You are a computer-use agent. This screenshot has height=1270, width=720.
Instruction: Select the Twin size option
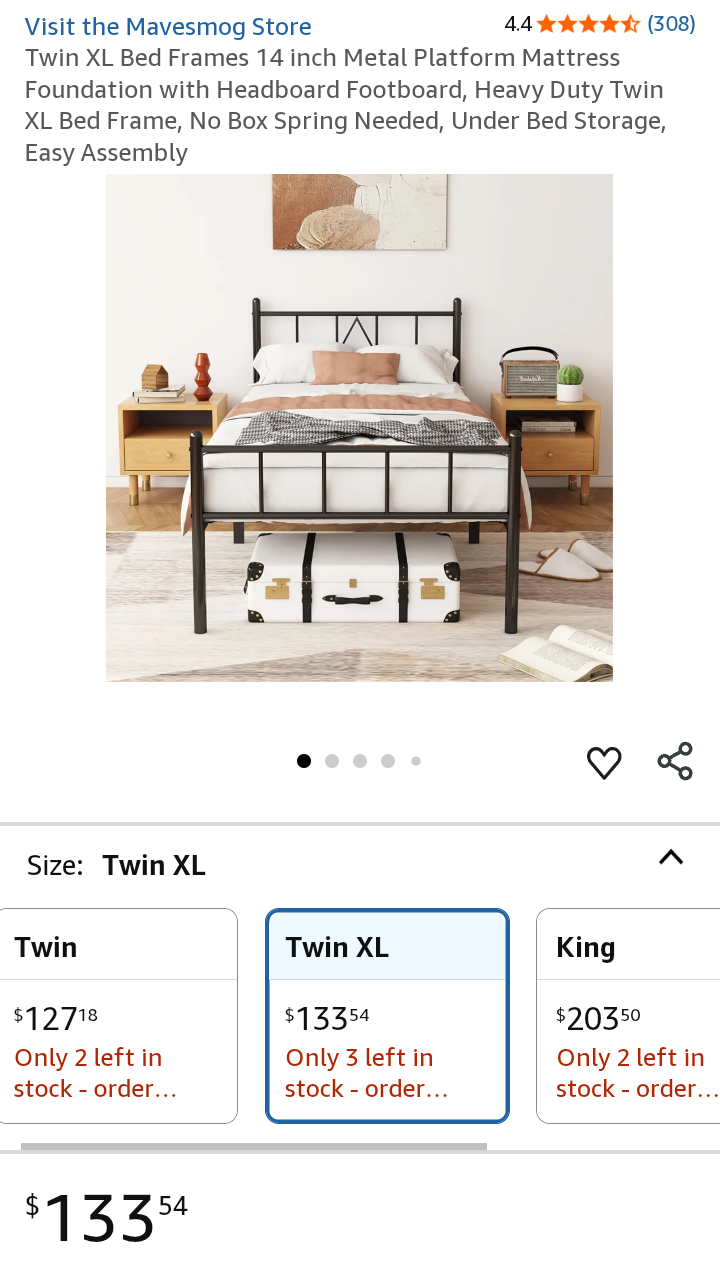118,1015
